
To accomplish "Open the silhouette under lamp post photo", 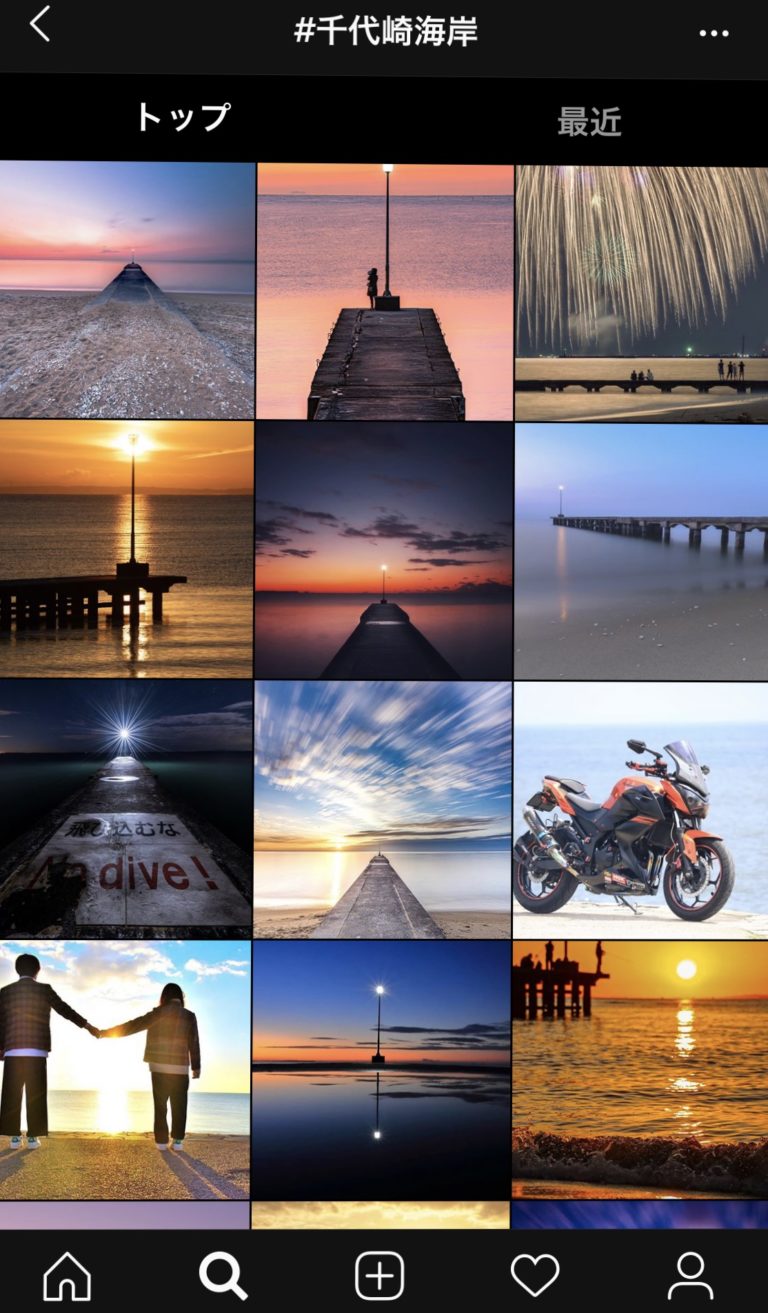I will [385, 292].
